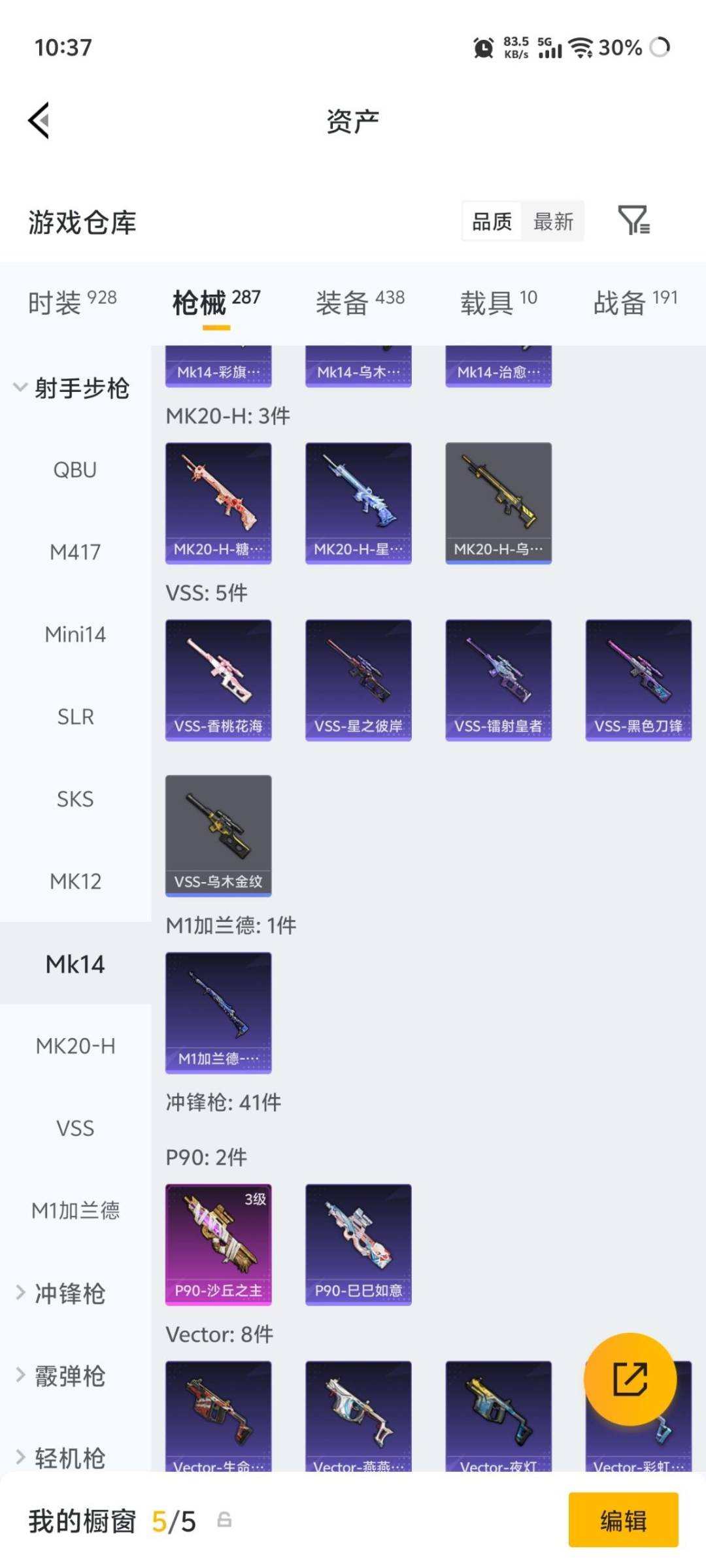Screen dimensions: 706x1568
Task: Sort items by 品质
Action: point(492,221)
